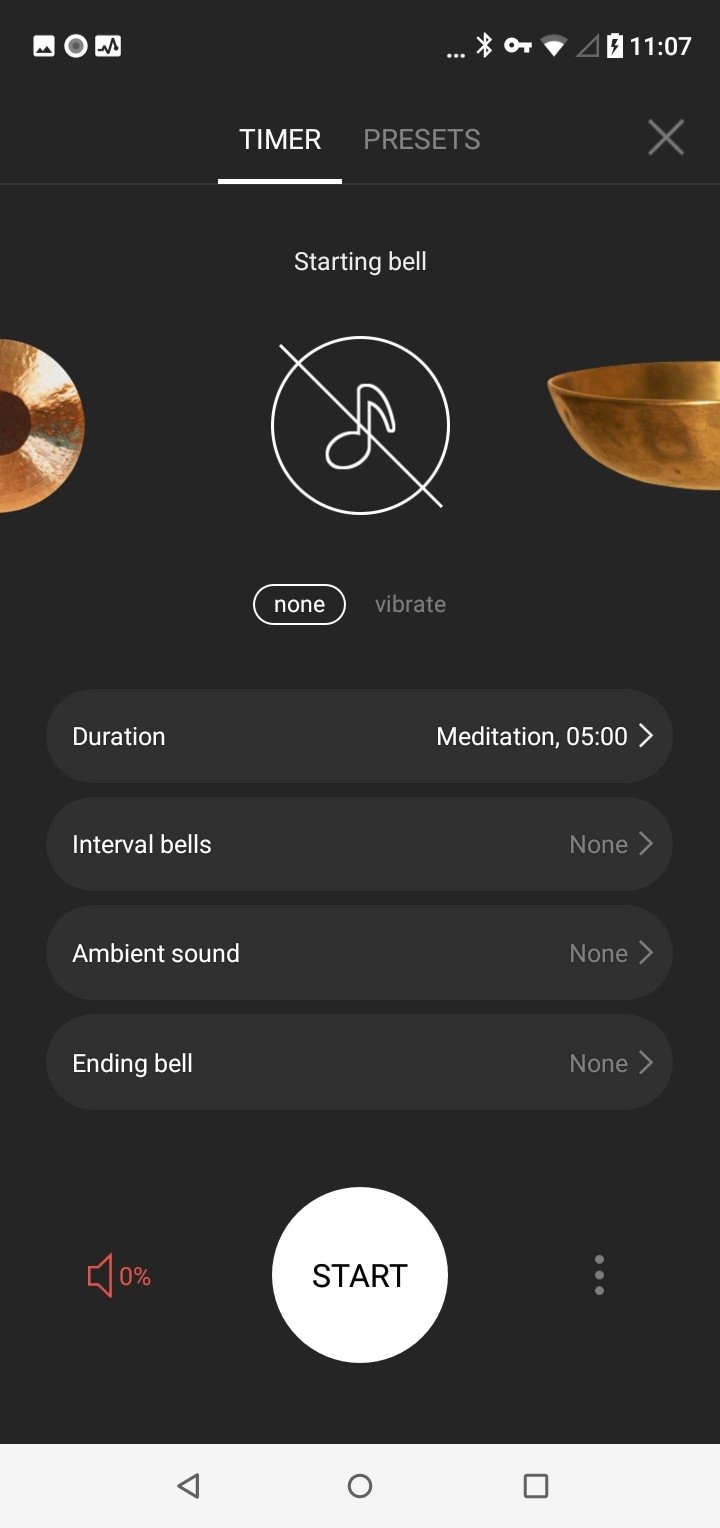720x1528 pixels.
Task: Start the meditation timer
Action: click(x=359, y=1275)
